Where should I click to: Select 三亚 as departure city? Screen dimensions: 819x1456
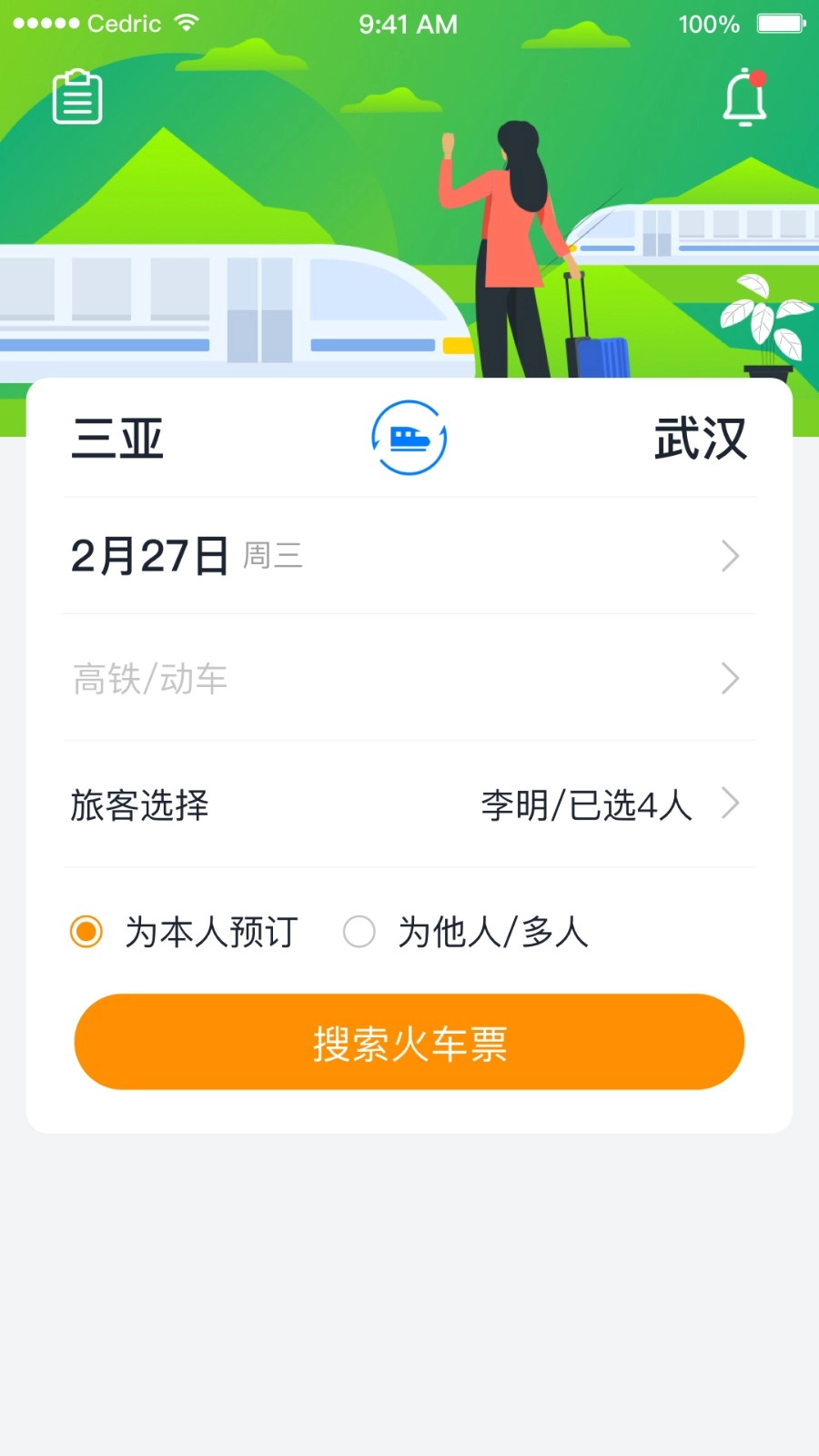point(117,438)
